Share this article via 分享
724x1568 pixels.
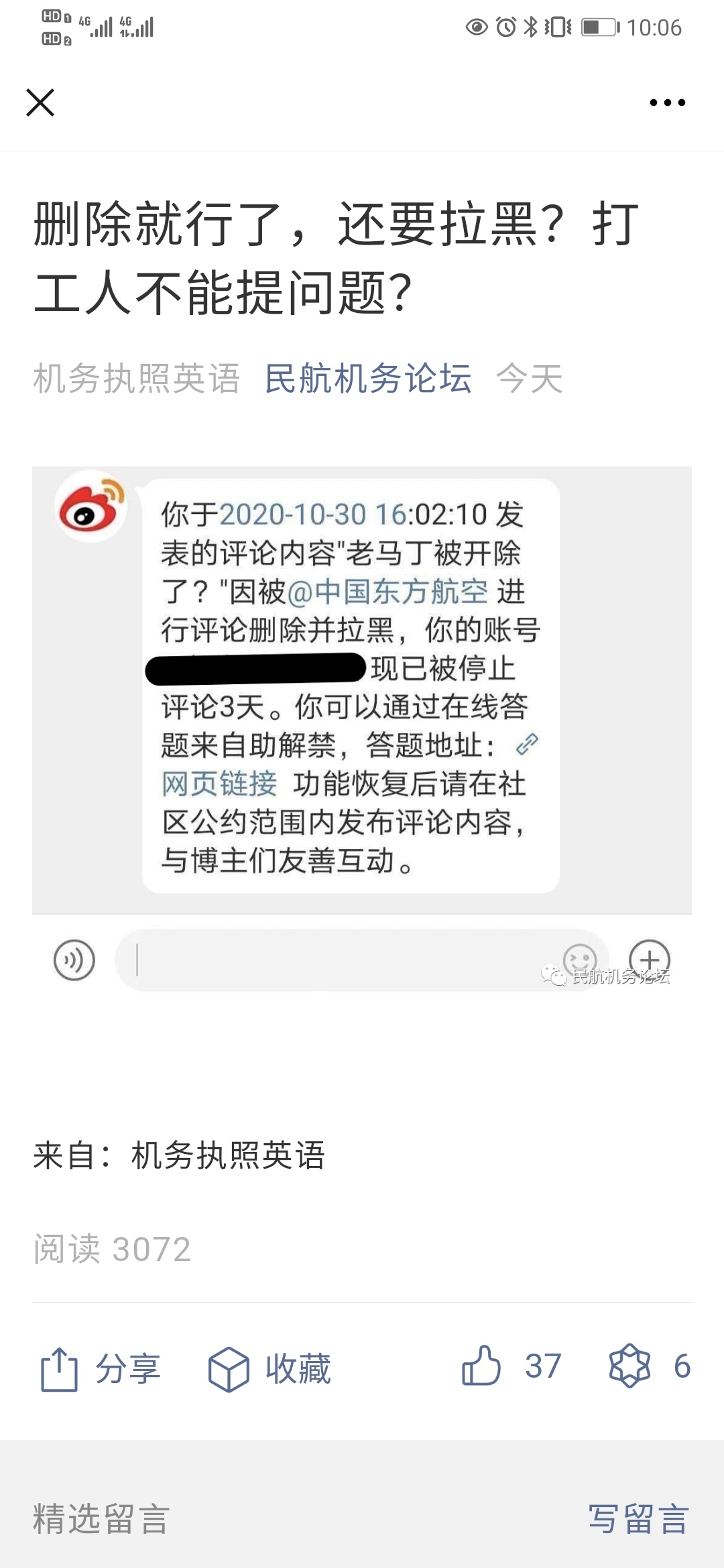coord(101,1368)
